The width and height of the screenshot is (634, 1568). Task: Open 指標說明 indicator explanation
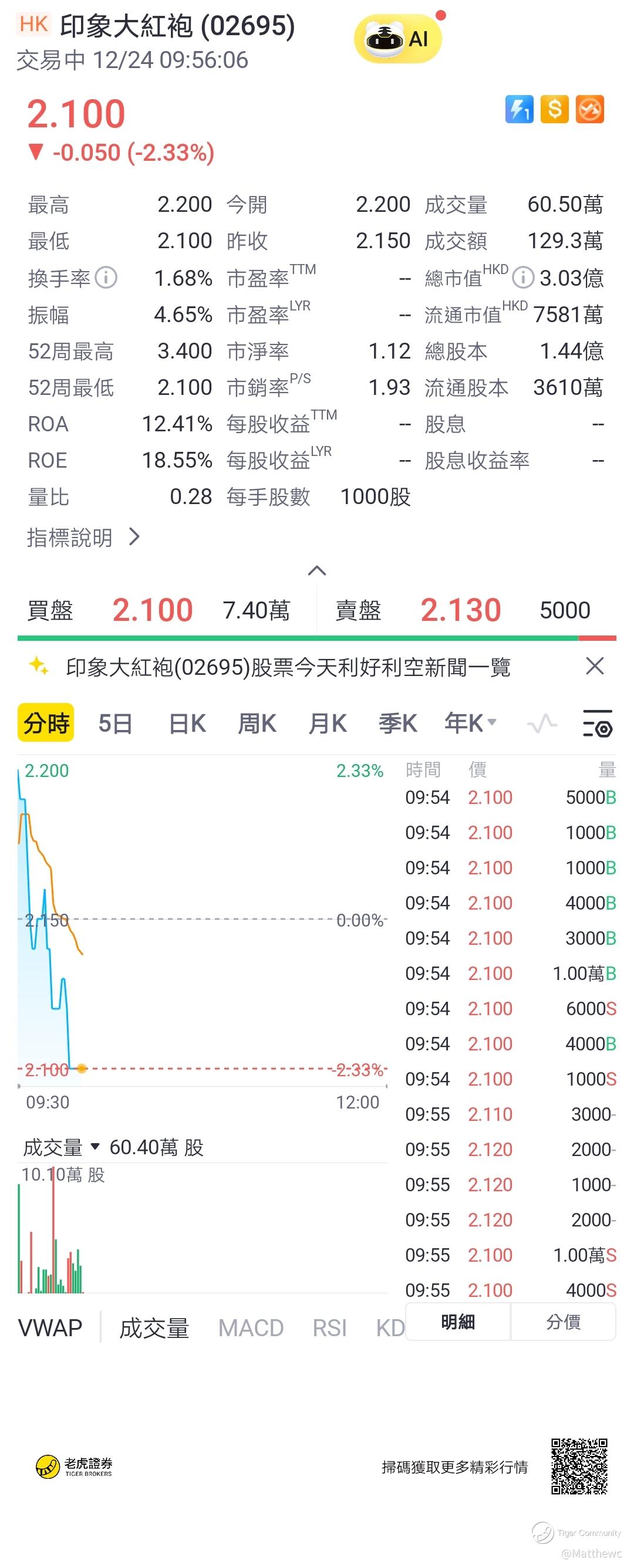click(x=83, y=538)
